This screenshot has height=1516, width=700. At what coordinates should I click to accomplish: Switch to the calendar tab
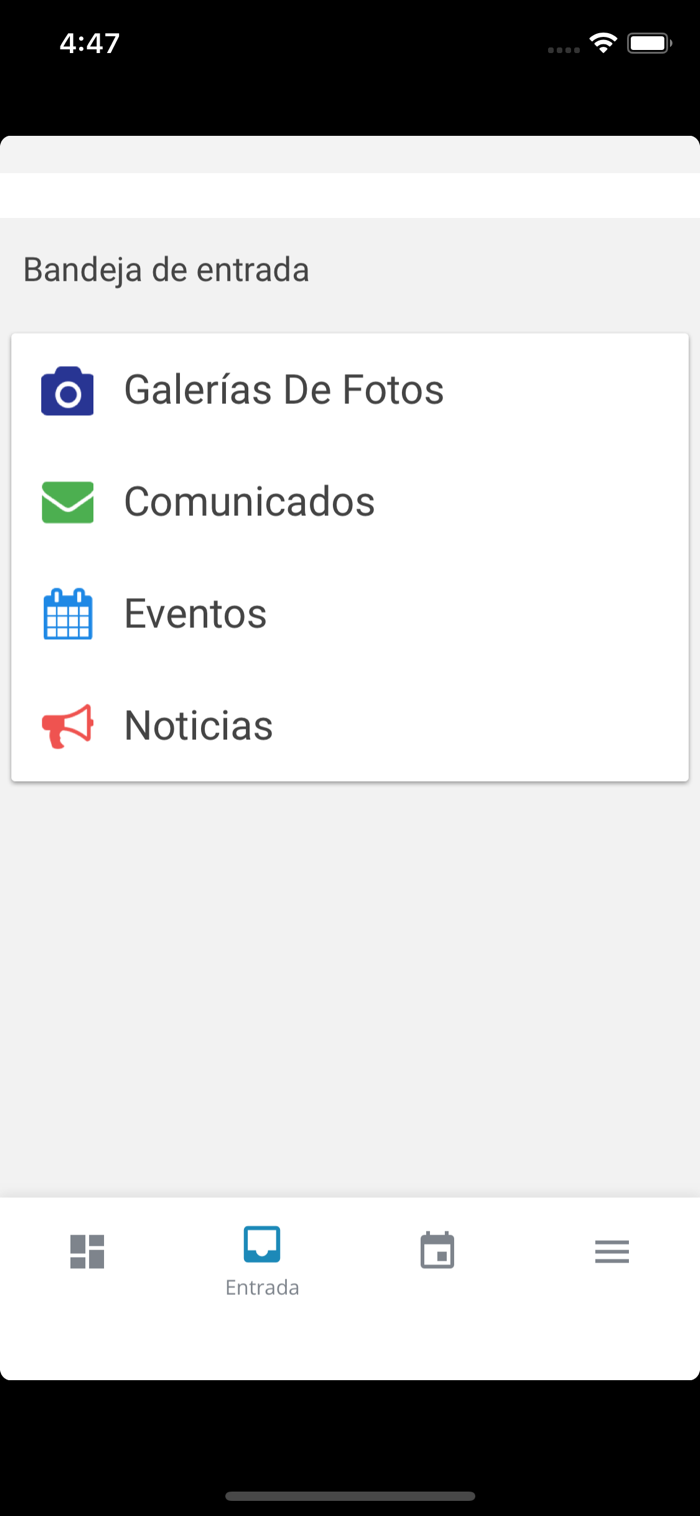tap(437, 1251)
